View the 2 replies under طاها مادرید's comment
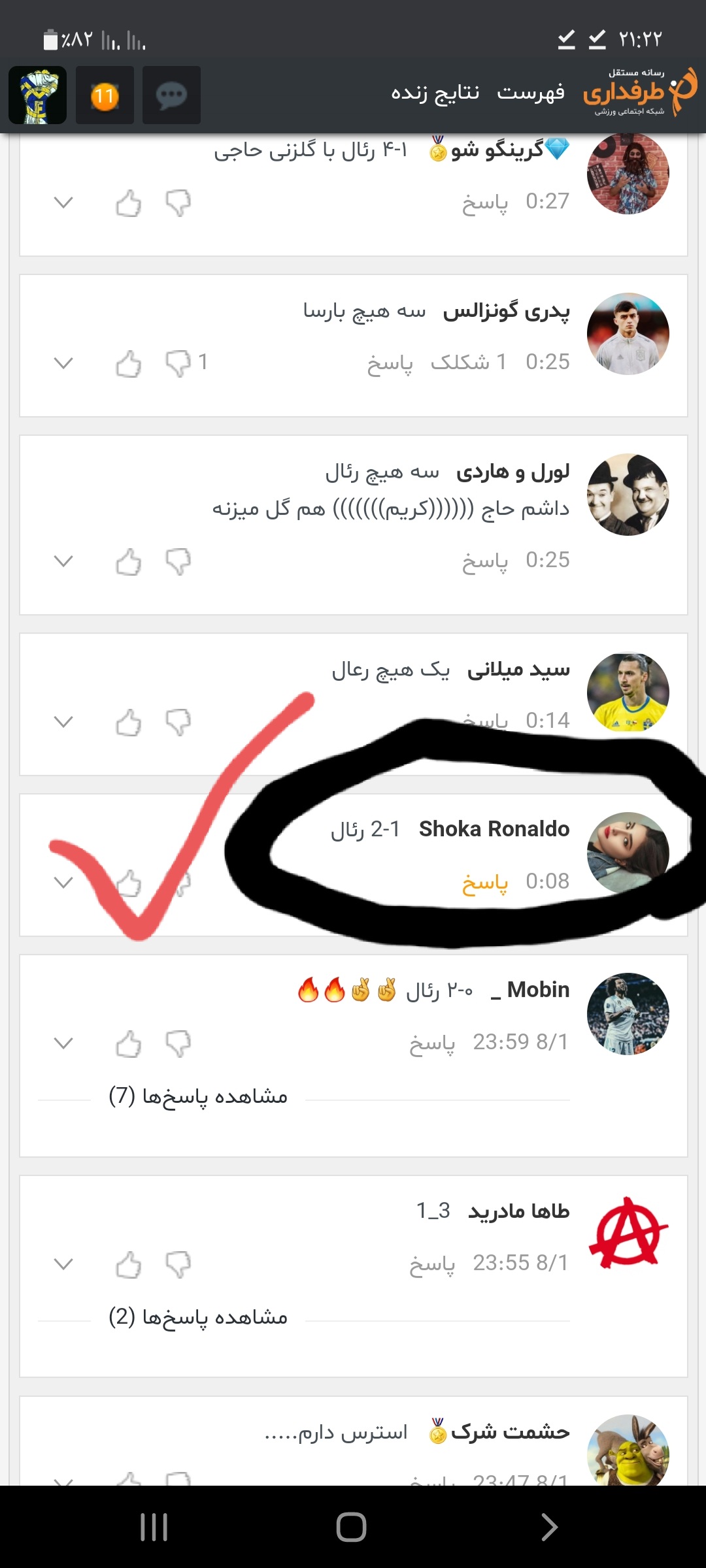This screenshot has width=706, height=1568. [x=199, y=1317]
